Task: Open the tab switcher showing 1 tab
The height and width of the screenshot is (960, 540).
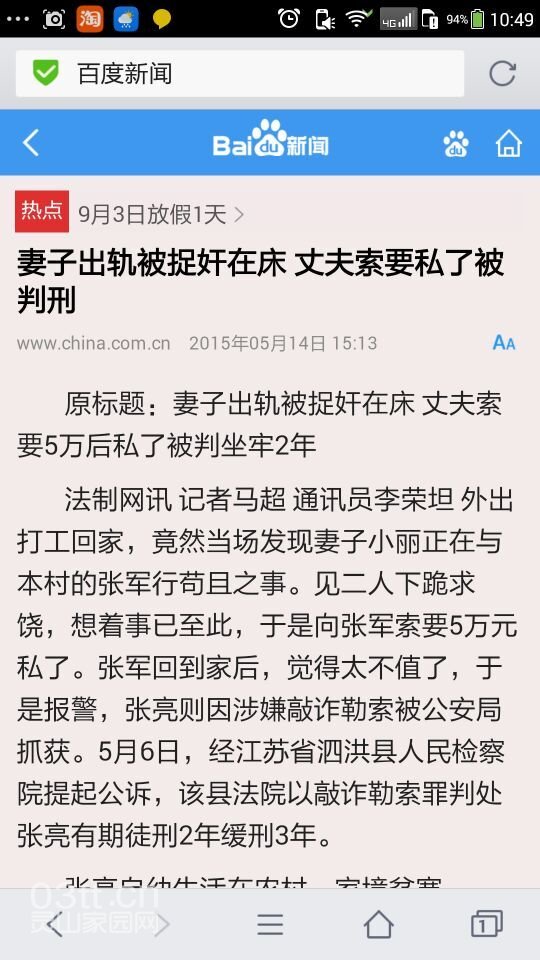Action: coord(486,923)
